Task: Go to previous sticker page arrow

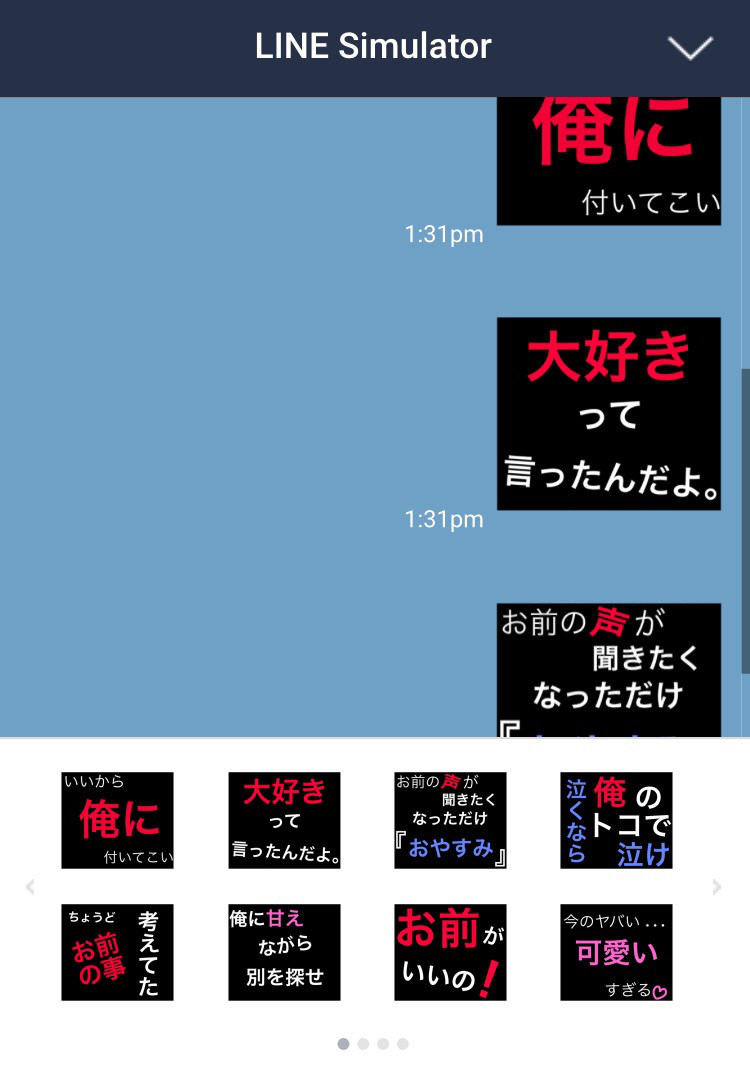Action: point(30,887)
